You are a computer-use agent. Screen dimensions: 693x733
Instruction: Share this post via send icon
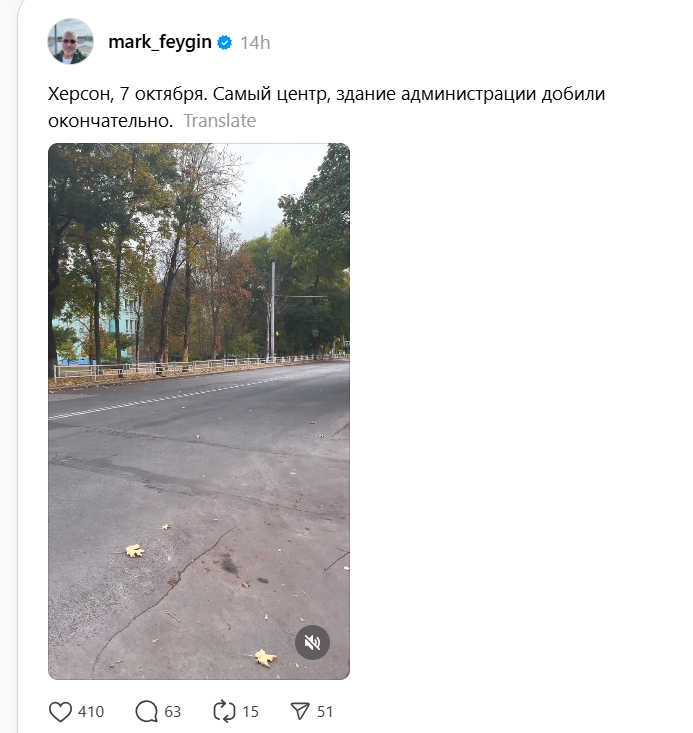[x=299, y=711]
